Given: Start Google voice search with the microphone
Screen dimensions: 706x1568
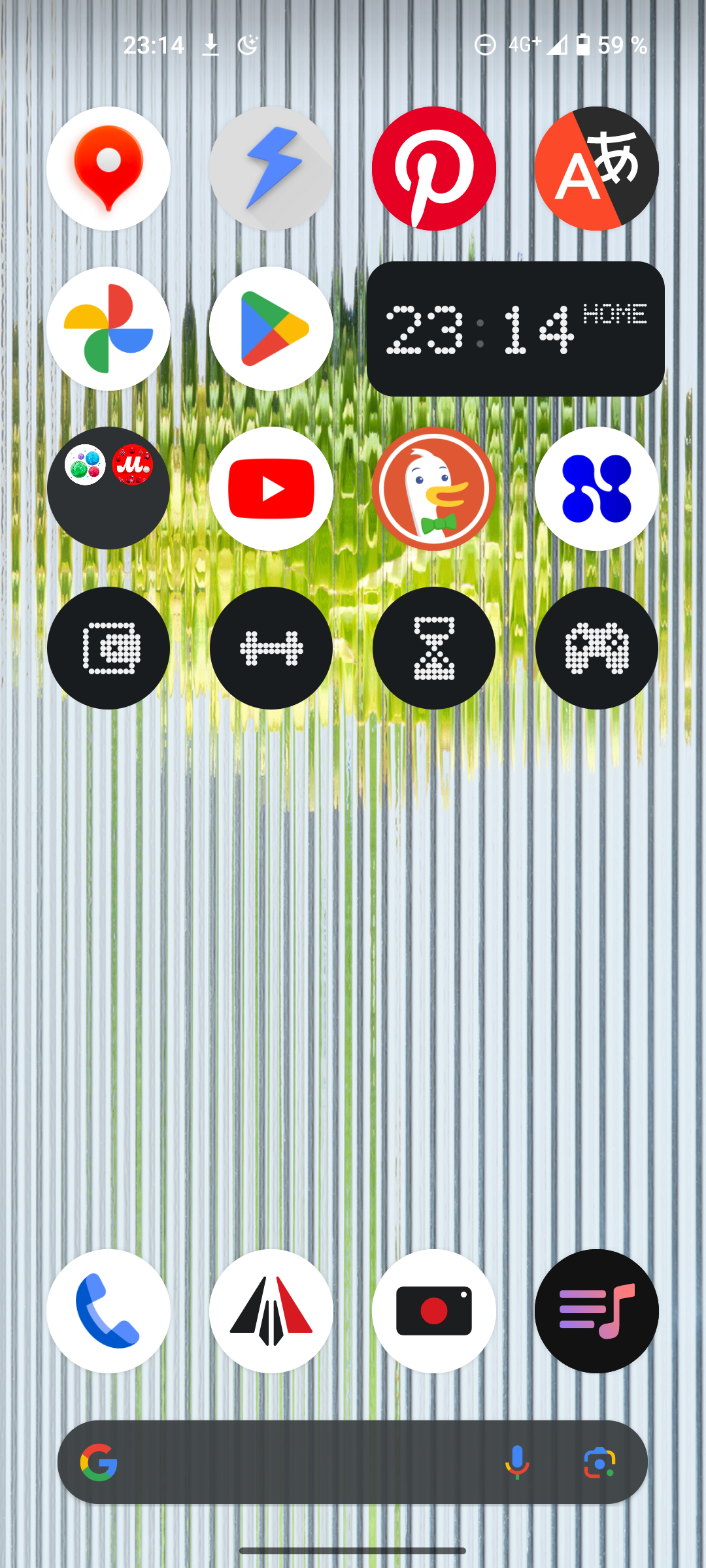Looking at the screenshot, I should tap(517, 1462).
